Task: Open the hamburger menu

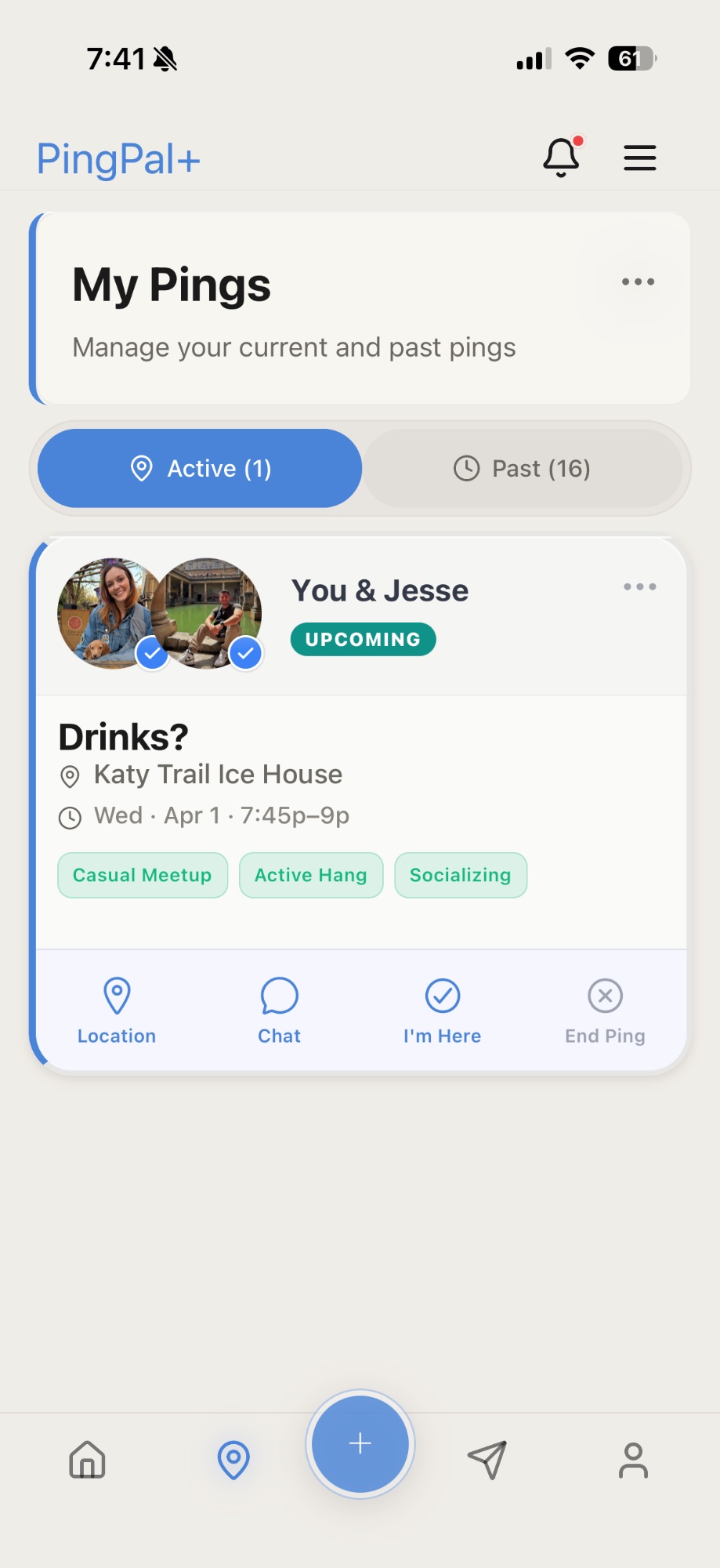Action: [x=639, y=158]
